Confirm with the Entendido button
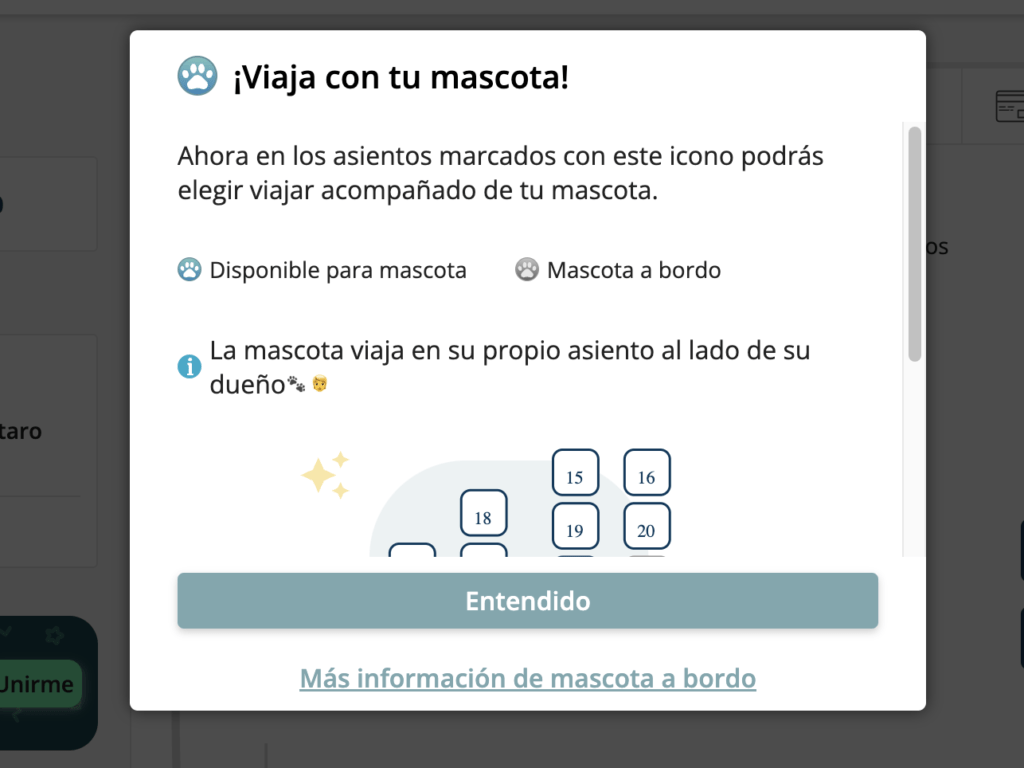 point(527,601)
